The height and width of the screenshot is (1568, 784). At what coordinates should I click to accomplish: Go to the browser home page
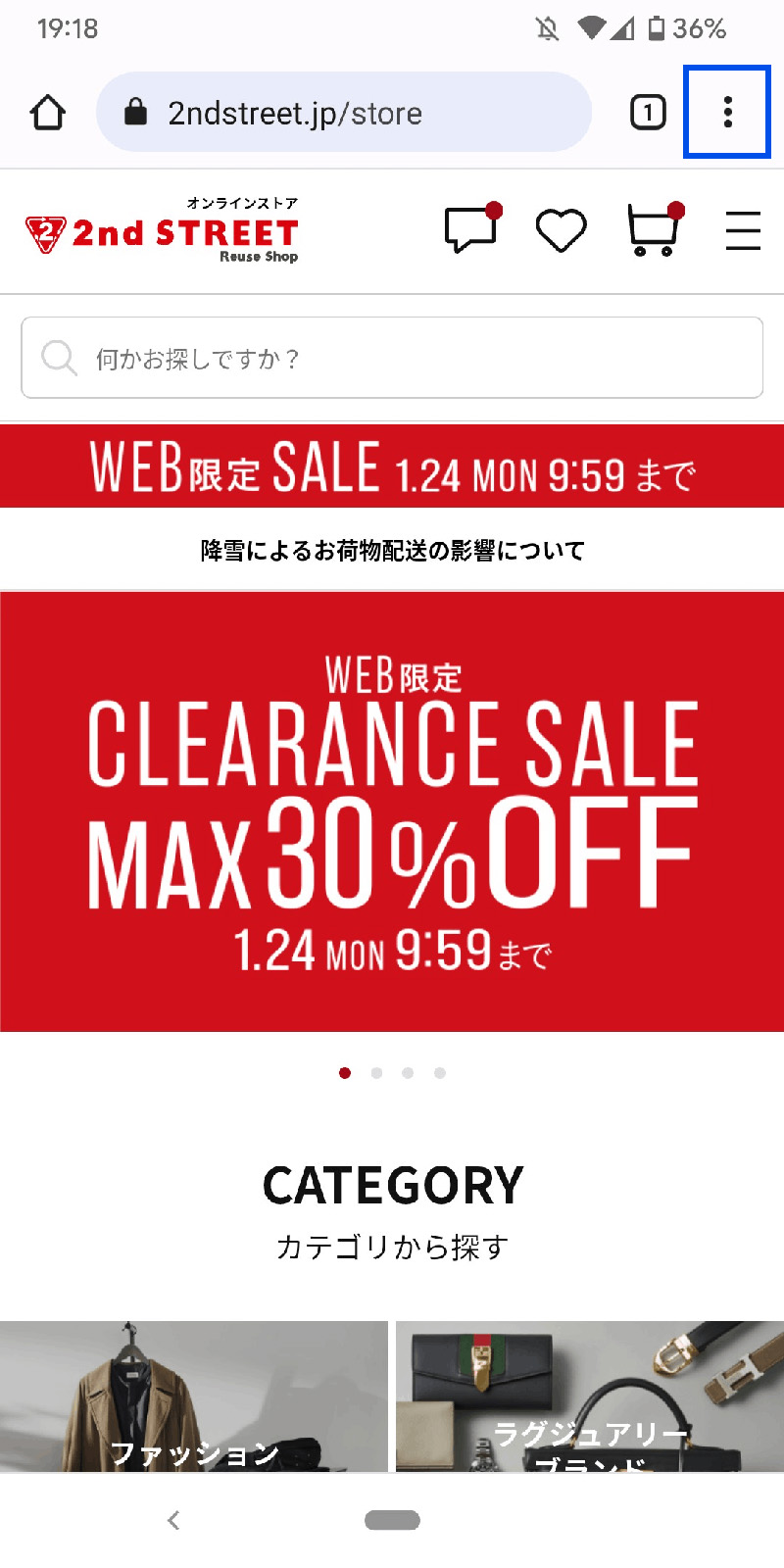48,113
